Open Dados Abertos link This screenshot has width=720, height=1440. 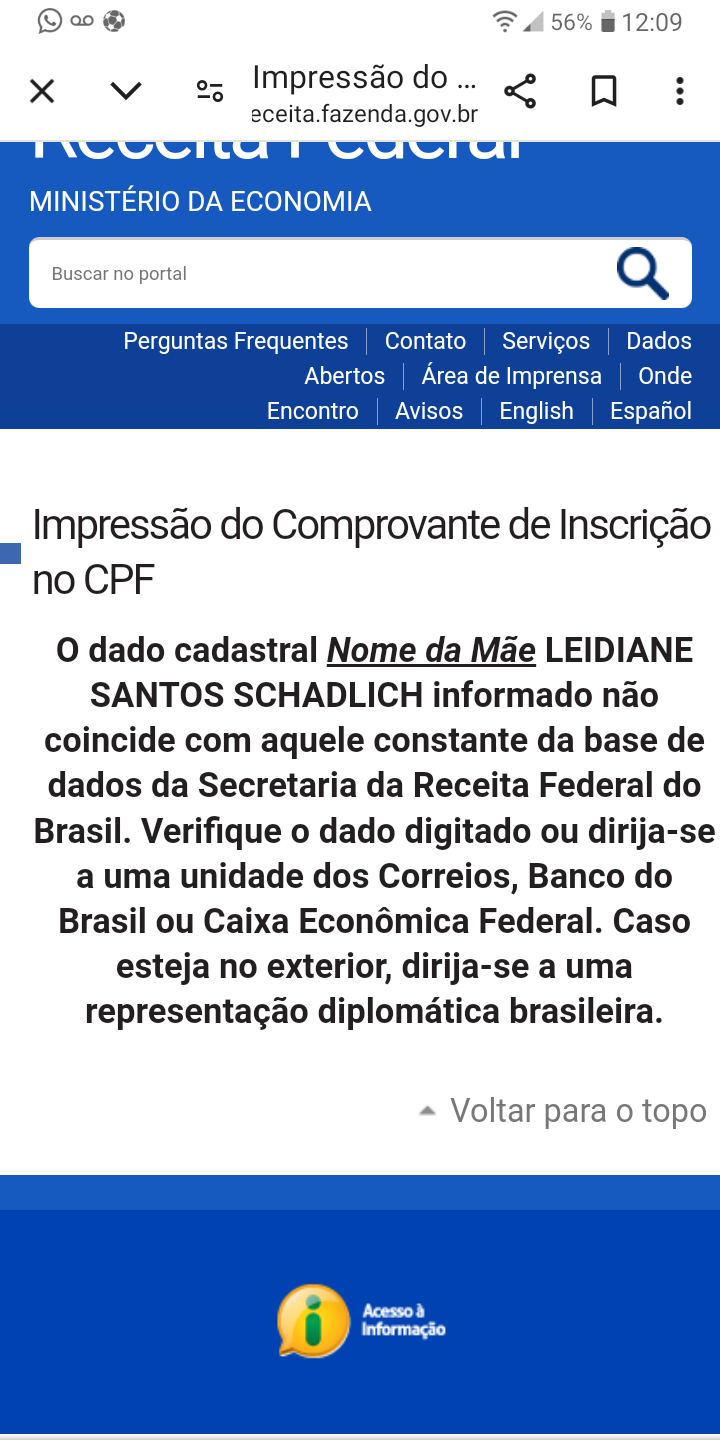coord(658,341)
